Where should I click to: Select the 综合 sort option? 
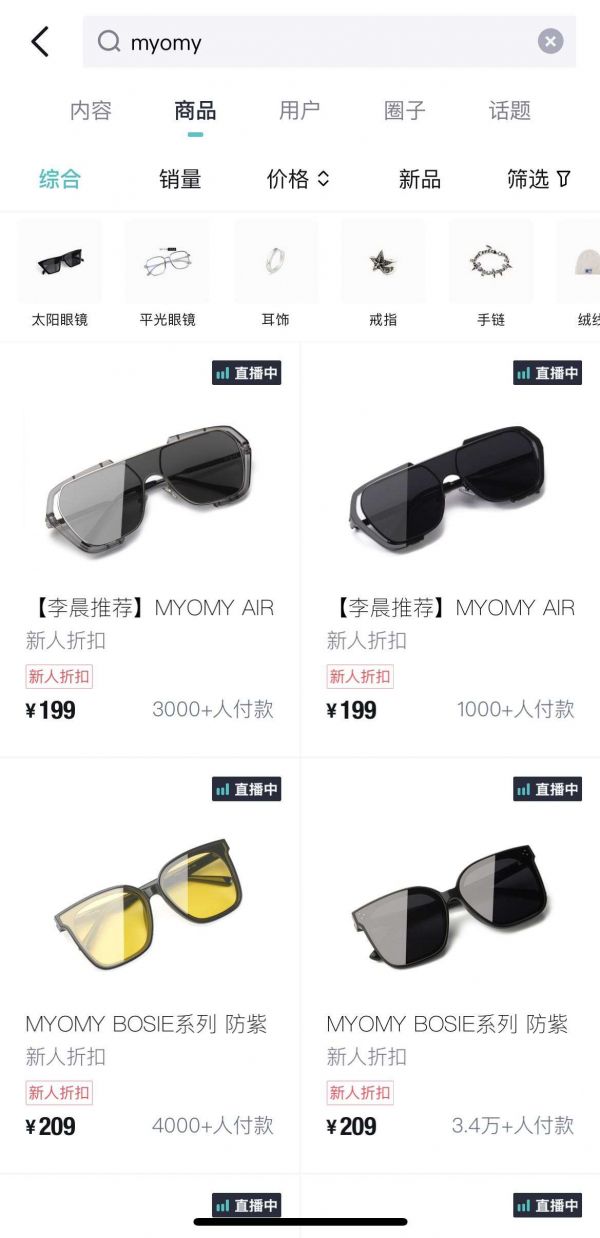pyautogui.click(x=60, y=180)
